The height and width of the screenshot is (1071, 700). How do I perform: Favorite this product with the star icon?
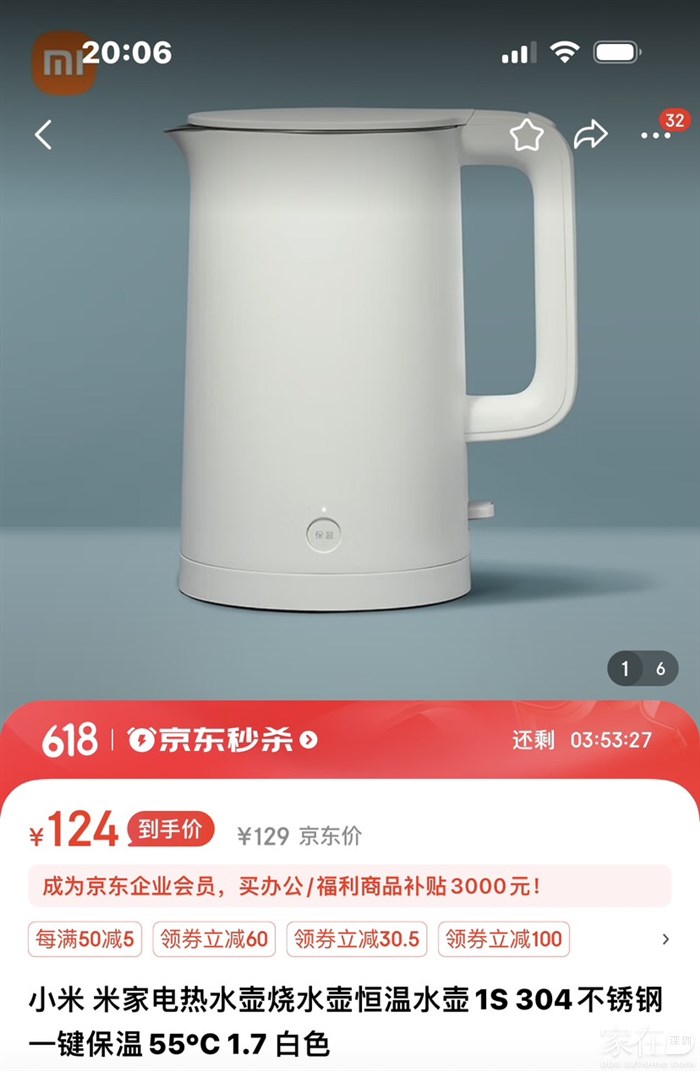click(526, 135)
